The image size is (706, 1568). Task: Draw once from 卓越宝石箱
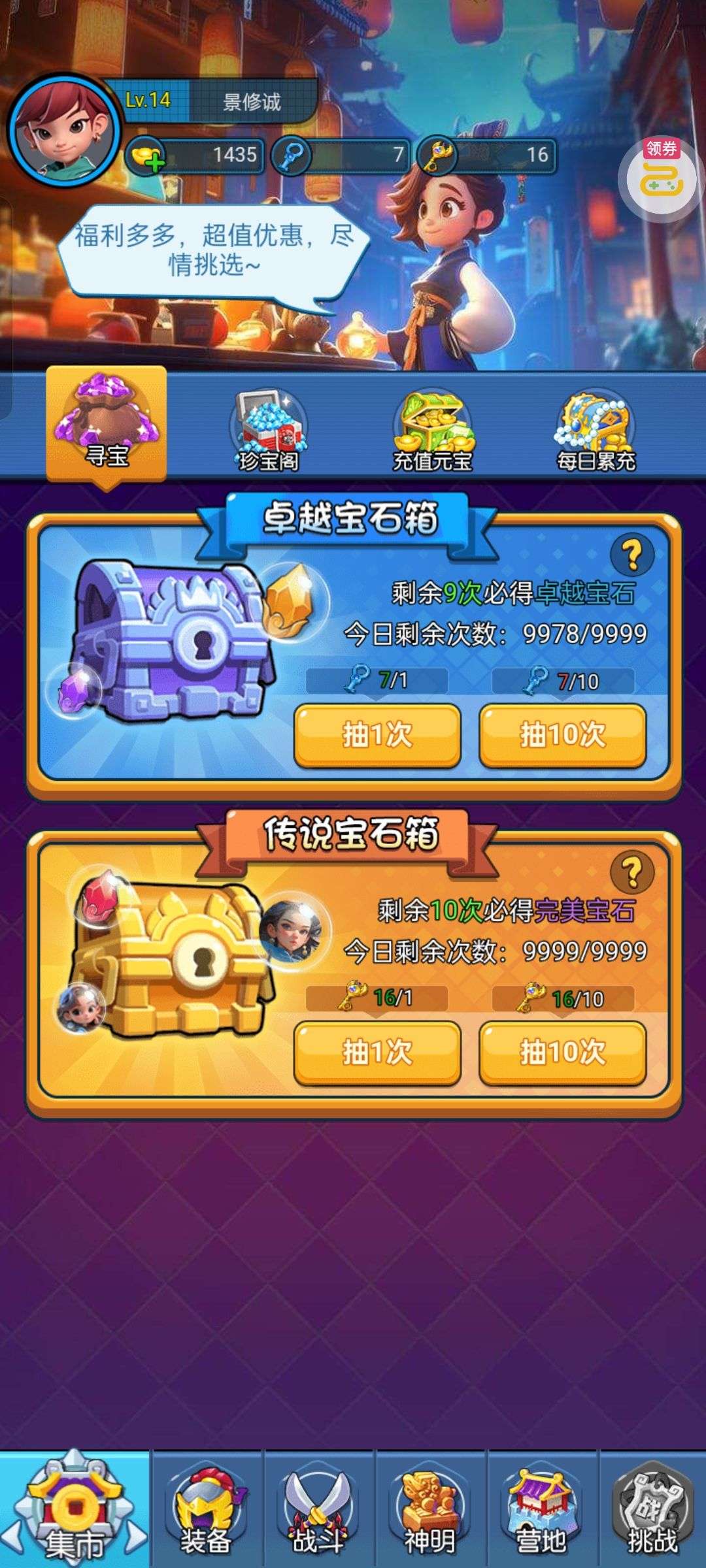click(x=377, y=736)
